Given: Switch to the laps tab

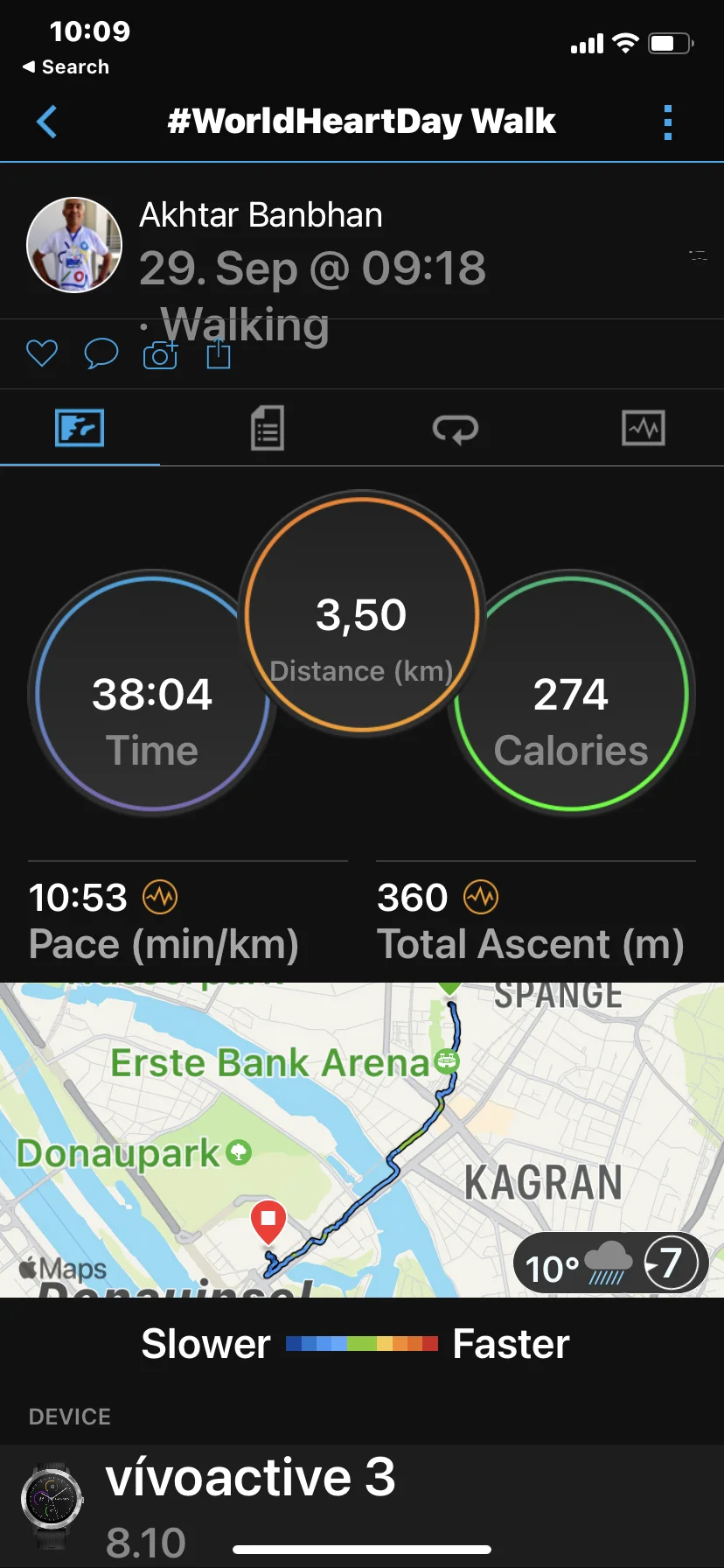Looking at the screenshot, I should point(455,428).
